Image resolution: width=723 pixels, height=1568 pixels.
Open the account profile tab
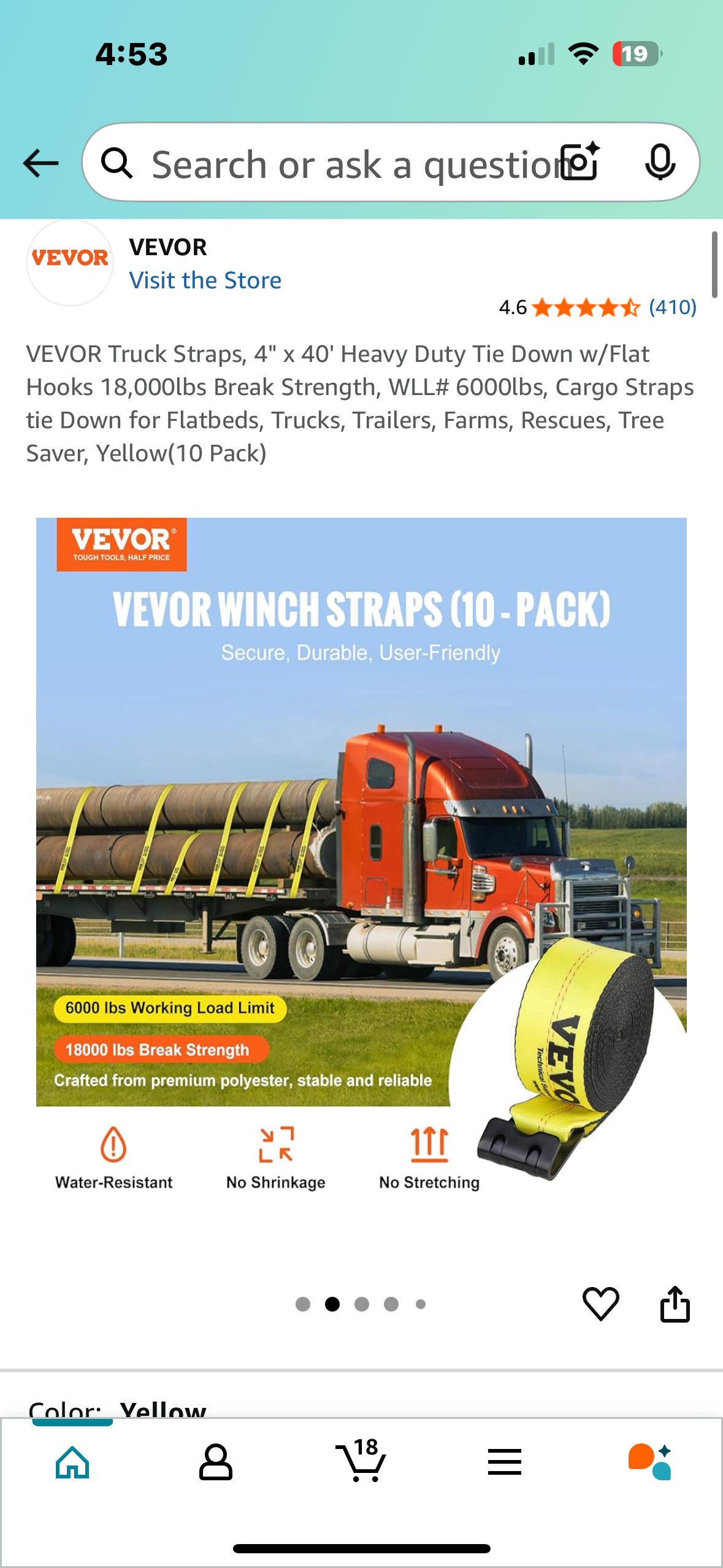216,1462
